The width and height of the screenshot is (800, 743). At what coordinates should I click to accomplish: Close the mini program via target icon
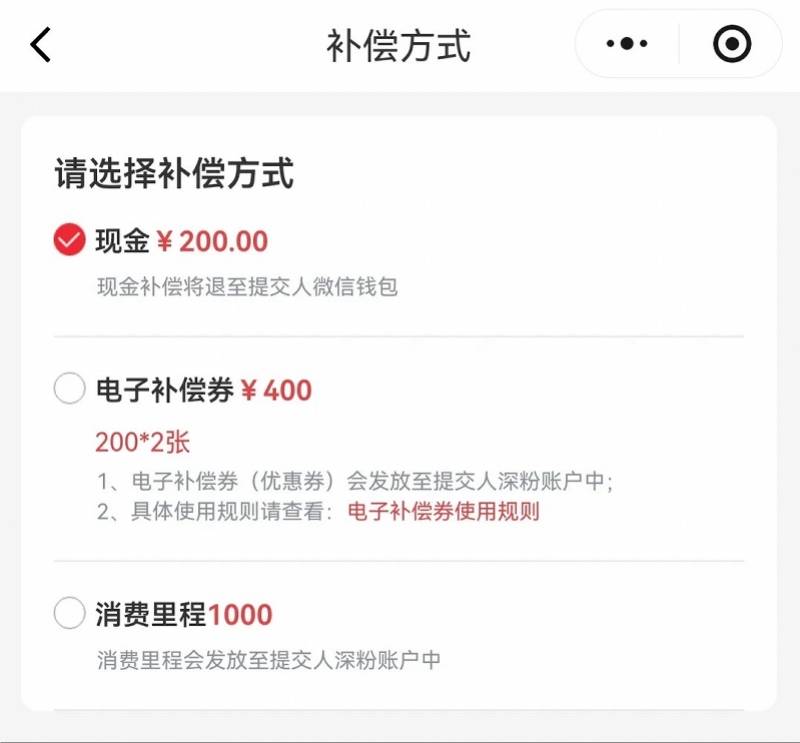[x=731, y=44]
